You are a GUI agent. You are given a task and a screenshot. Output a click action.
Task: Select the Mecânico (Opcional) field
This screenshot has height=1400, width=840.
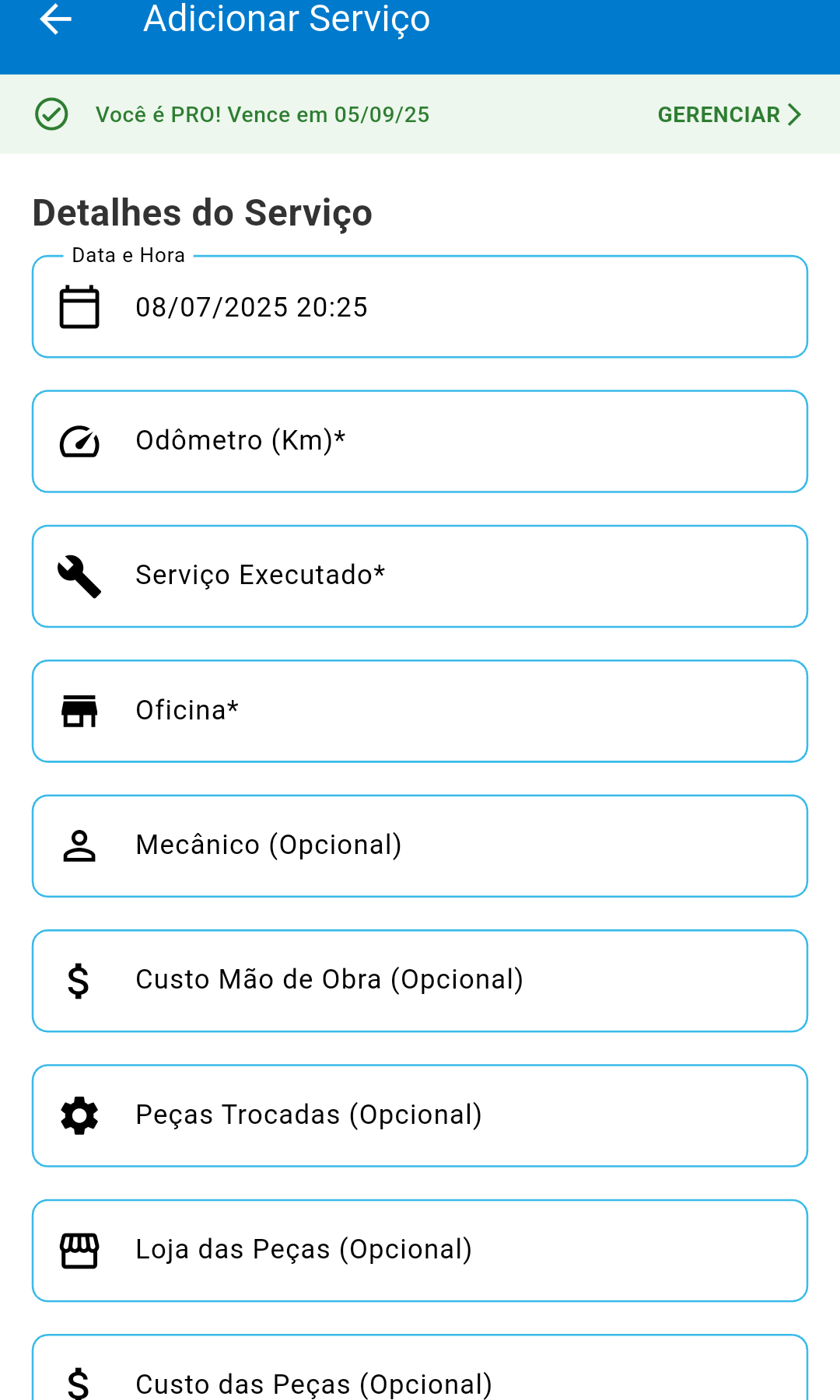coord(420,845)
